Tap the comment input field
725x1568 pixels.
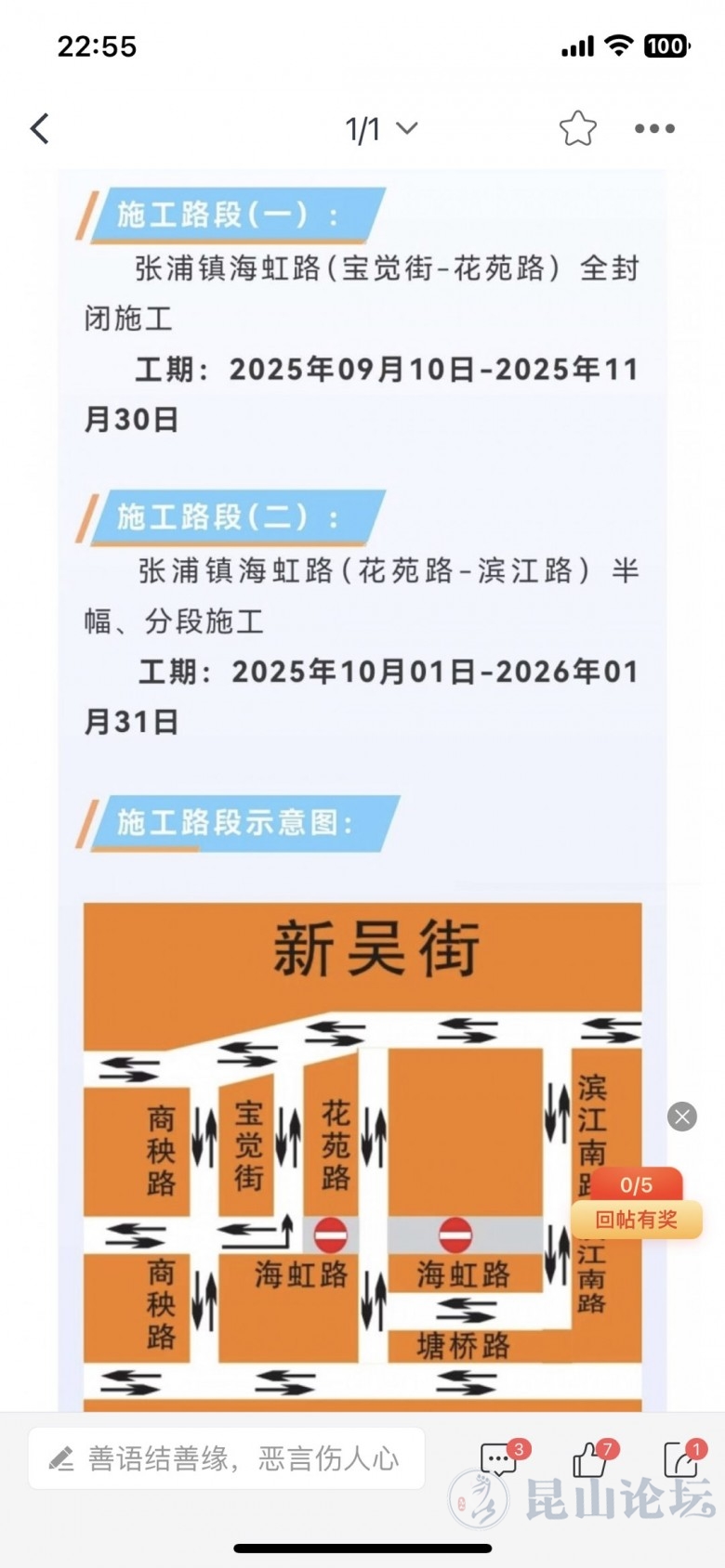click(x=227, y=1458)
